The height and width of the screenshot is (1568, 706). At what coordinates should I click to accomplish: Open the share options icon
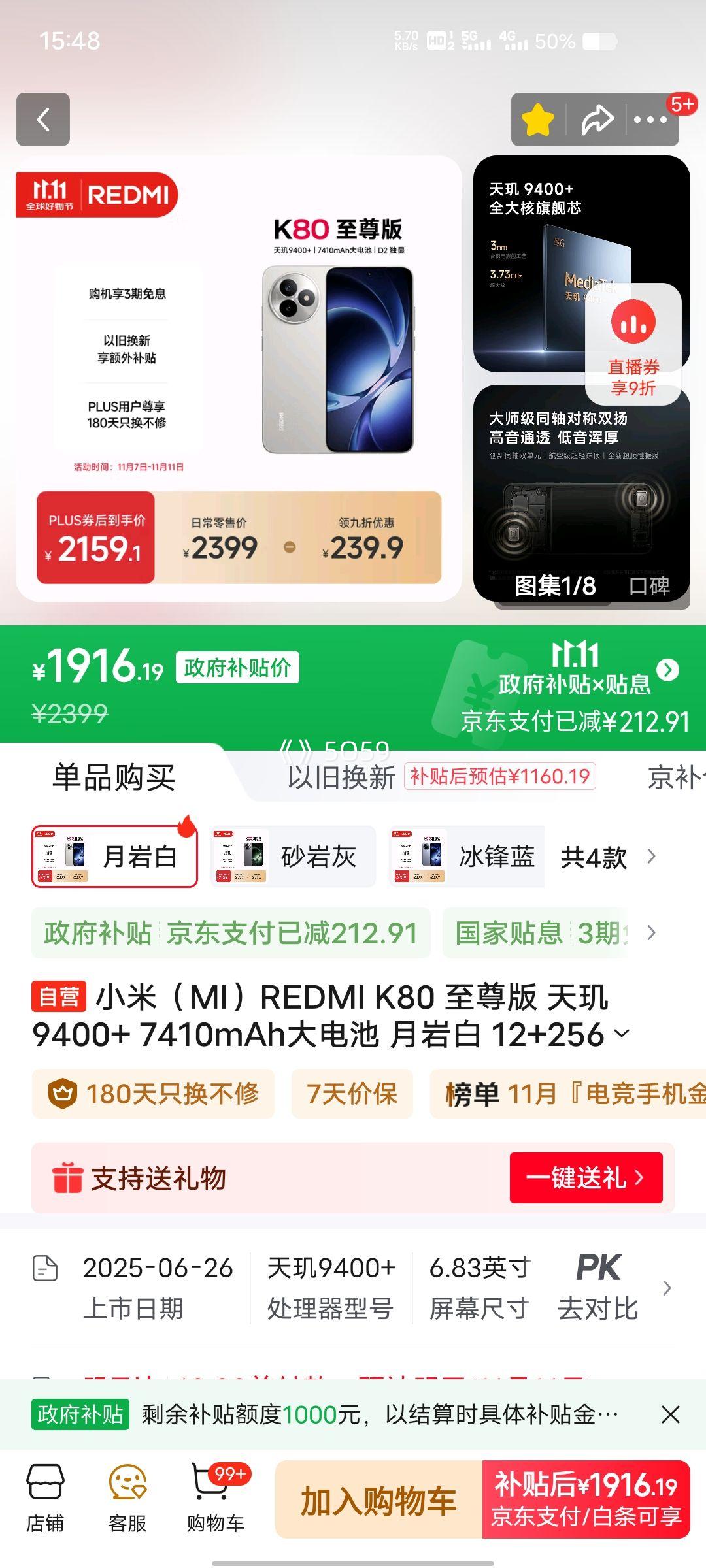tap(596, 120)
